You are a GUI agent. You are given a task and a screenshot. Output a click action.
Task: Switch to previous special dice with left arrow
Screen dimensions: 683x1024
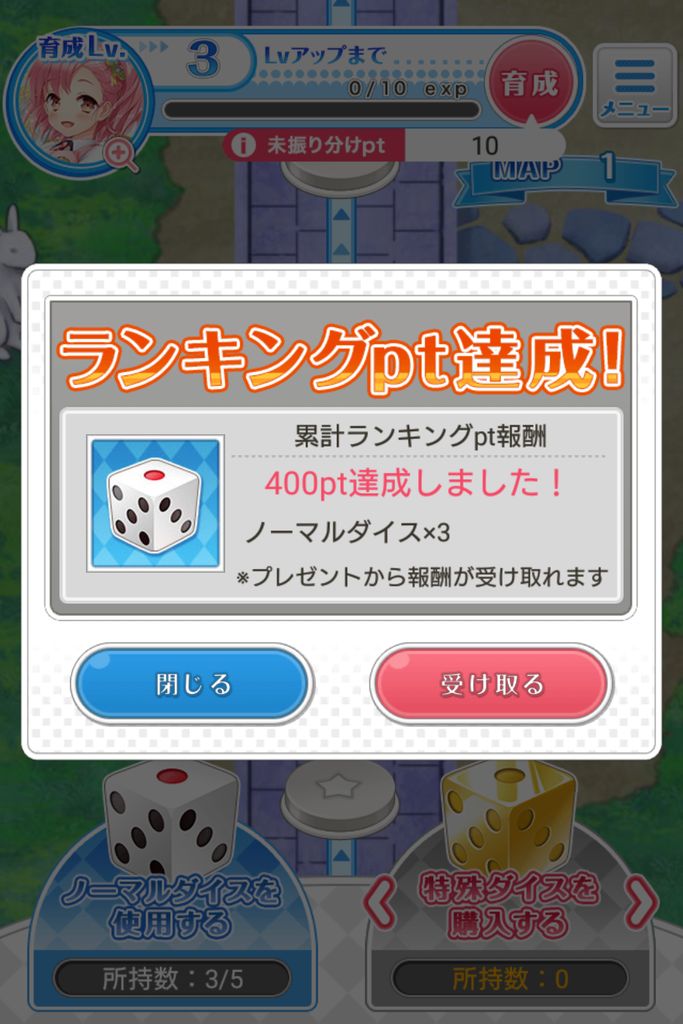379,903
